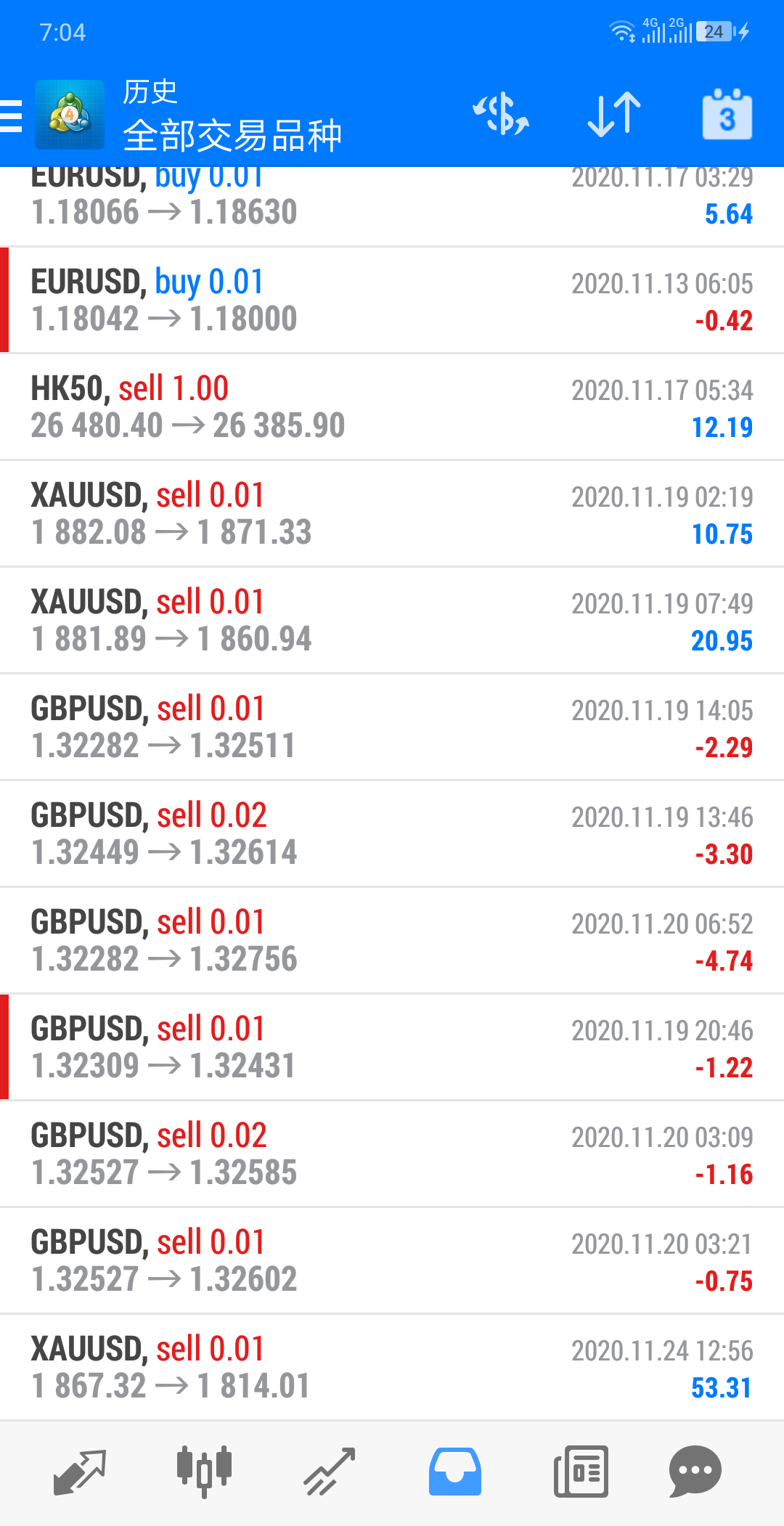This screenshot has width=784, height=1526.
Task: Select the history inbox tab
Action: (454, 1472)
